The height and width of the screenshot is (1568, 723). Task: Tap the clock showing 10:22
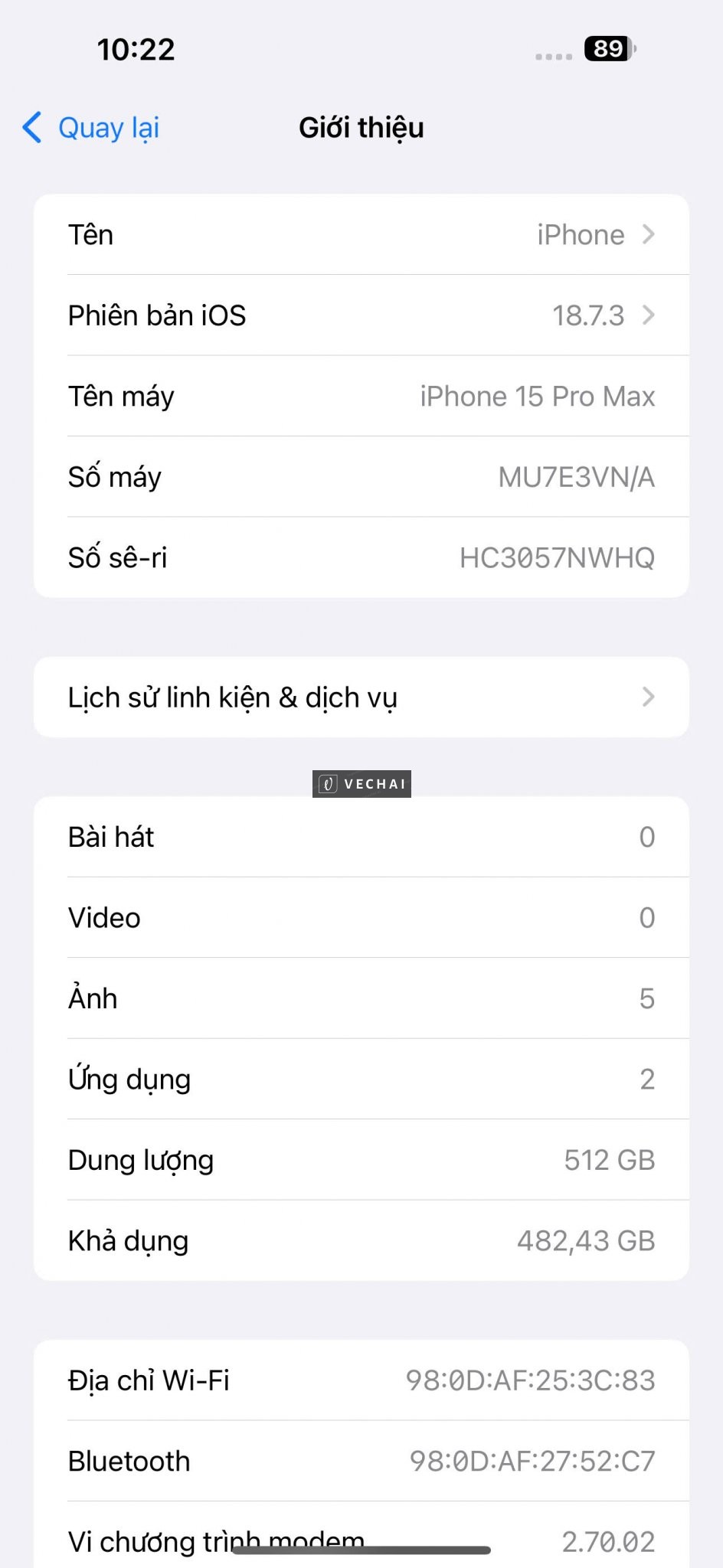point(134,49)
